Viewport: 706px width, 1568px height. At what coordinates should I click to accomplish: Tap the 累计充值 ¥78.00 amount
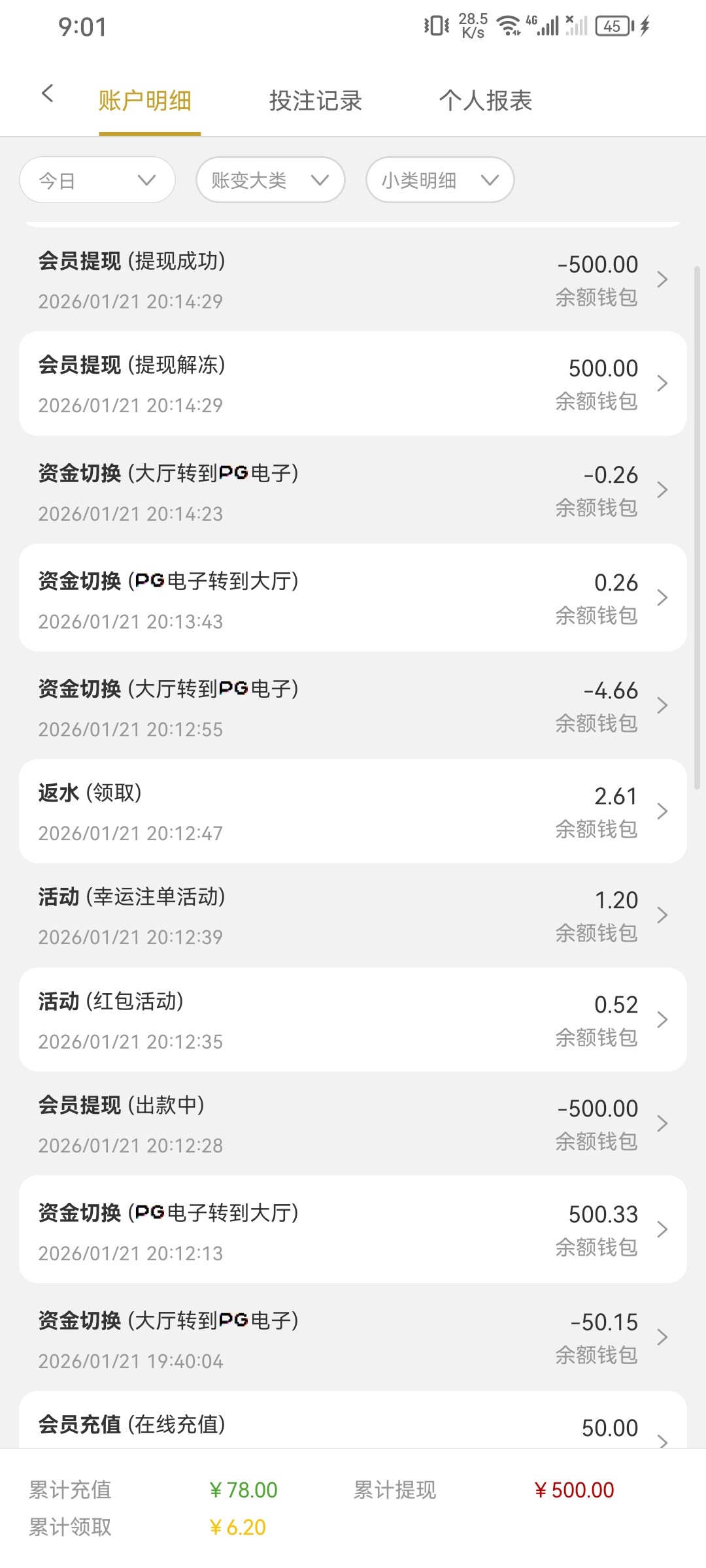coord(244,1490)
